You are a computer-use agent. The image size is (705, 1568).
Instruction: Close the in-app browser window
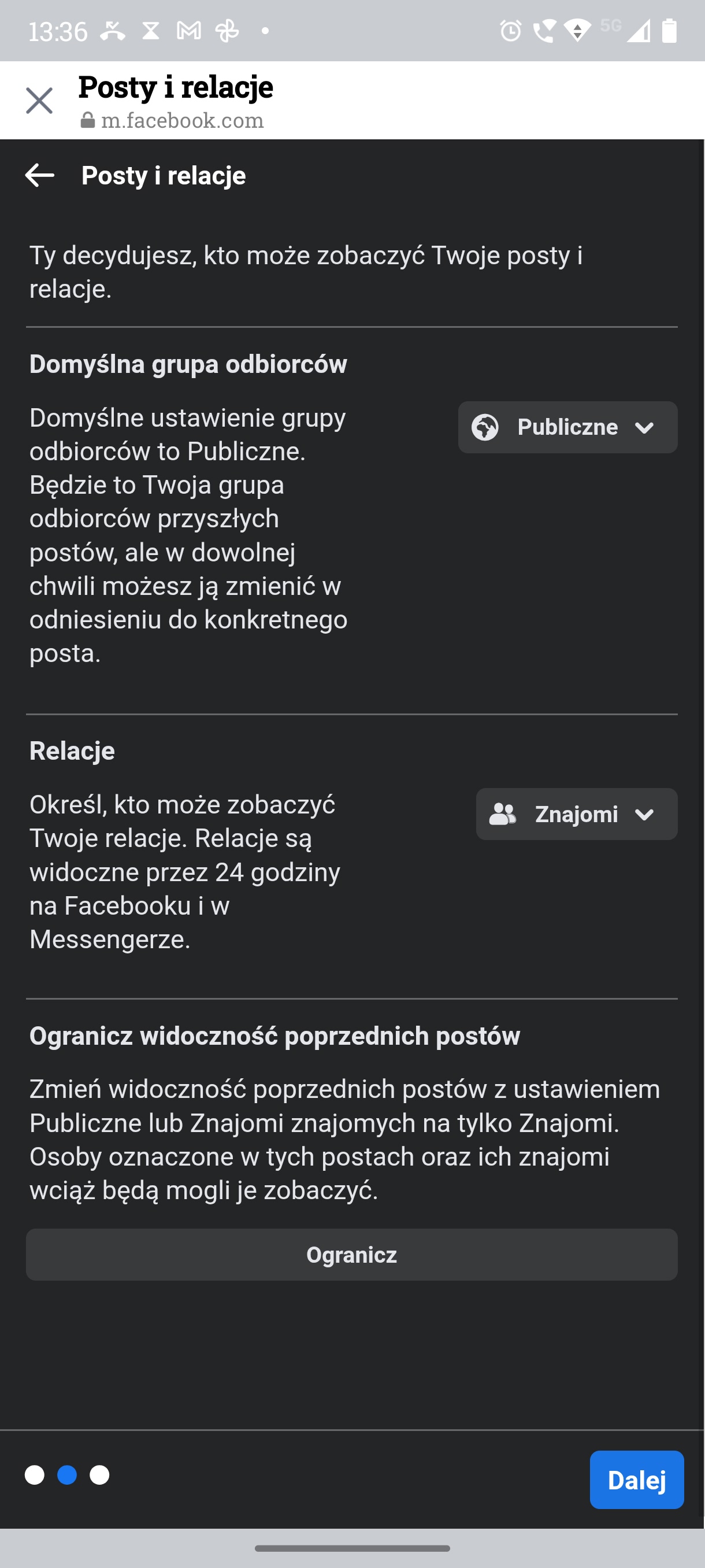[x=39, y=101]
